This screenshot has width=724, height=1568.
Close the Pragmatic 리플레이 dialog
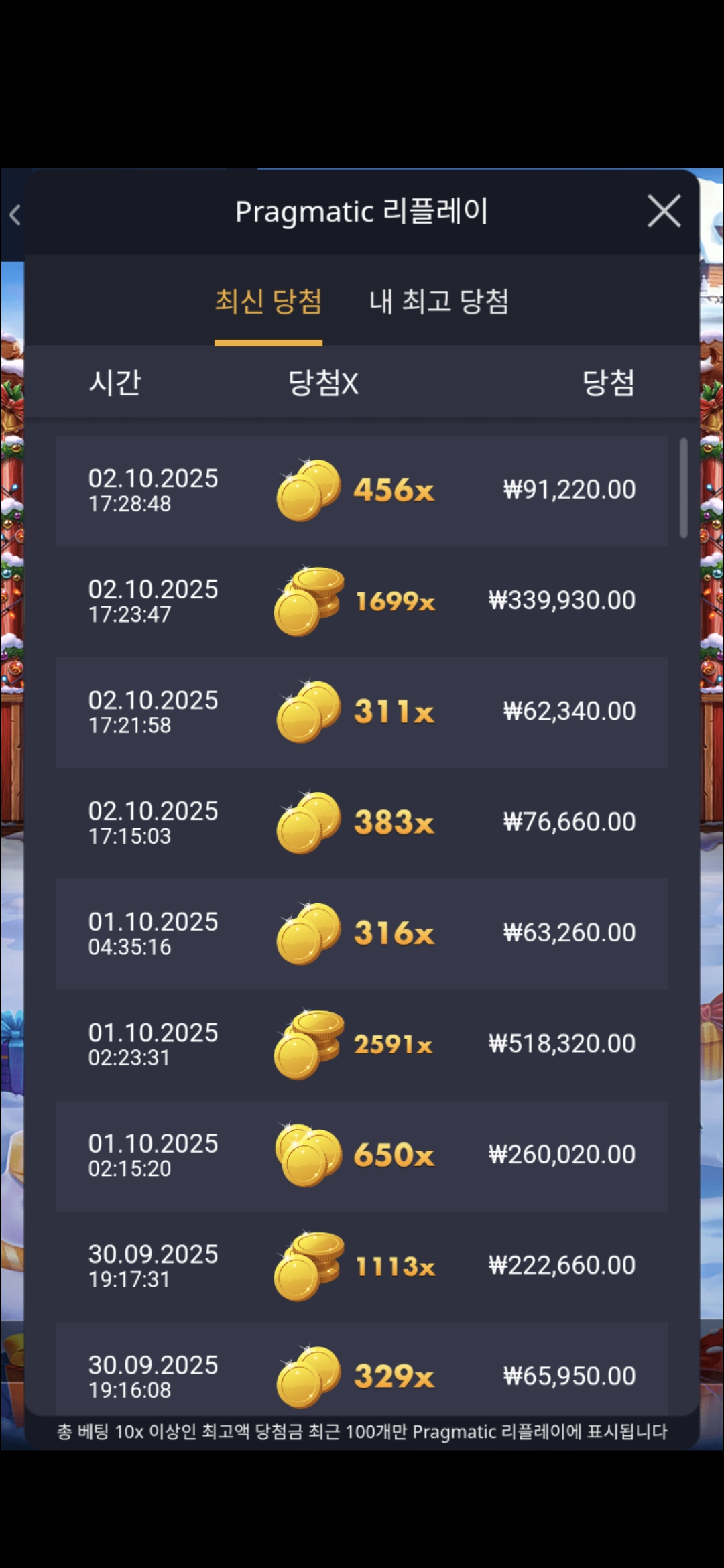[x=664, y=212]
